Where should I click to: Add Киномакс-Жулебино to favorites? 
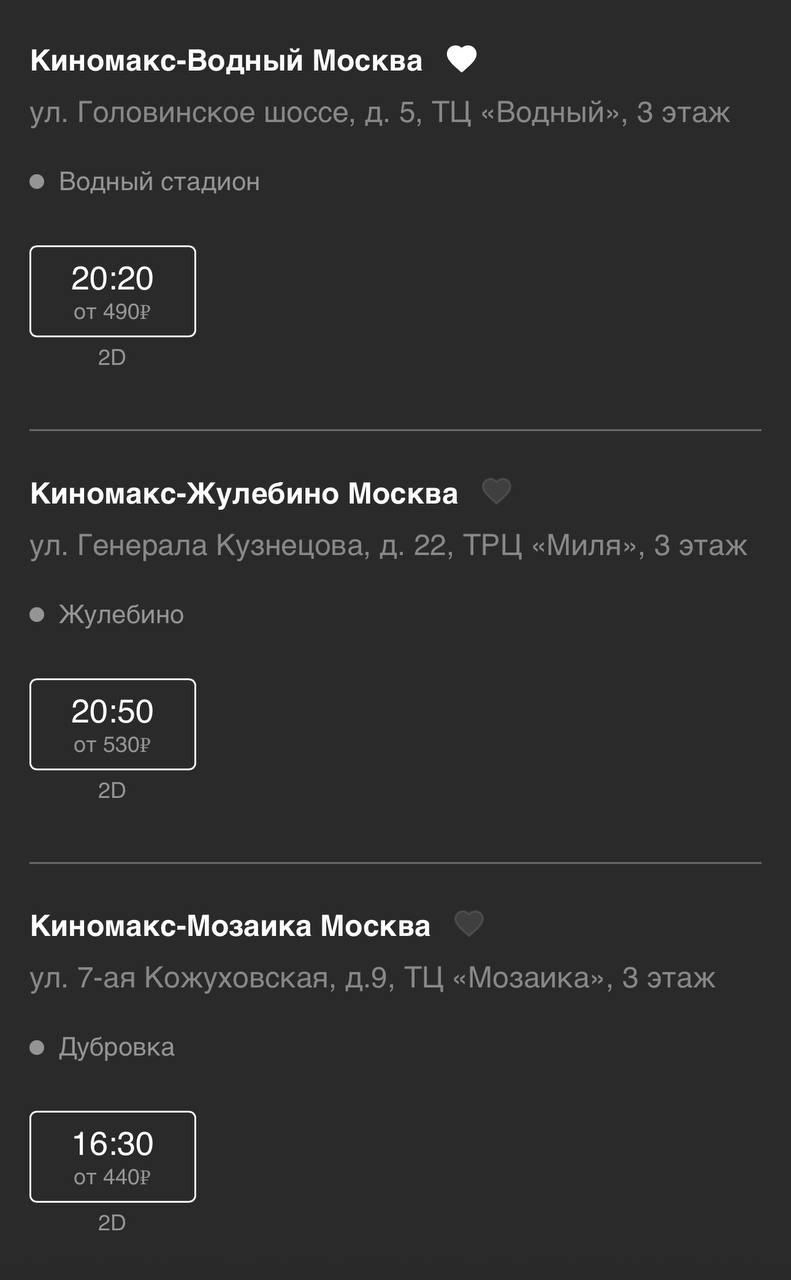click(496, 492)
